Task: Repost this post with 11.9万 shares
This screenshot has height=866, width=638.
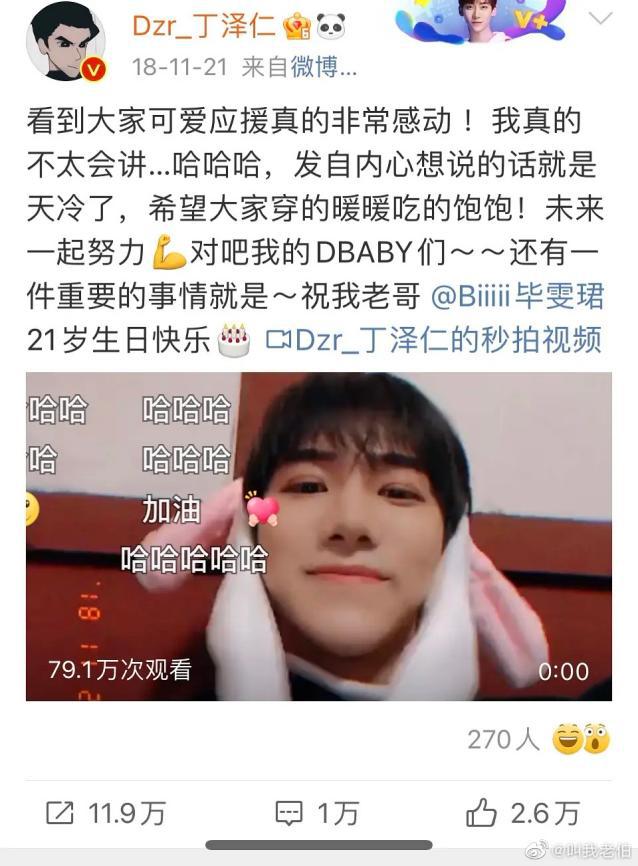Action: 105,813
